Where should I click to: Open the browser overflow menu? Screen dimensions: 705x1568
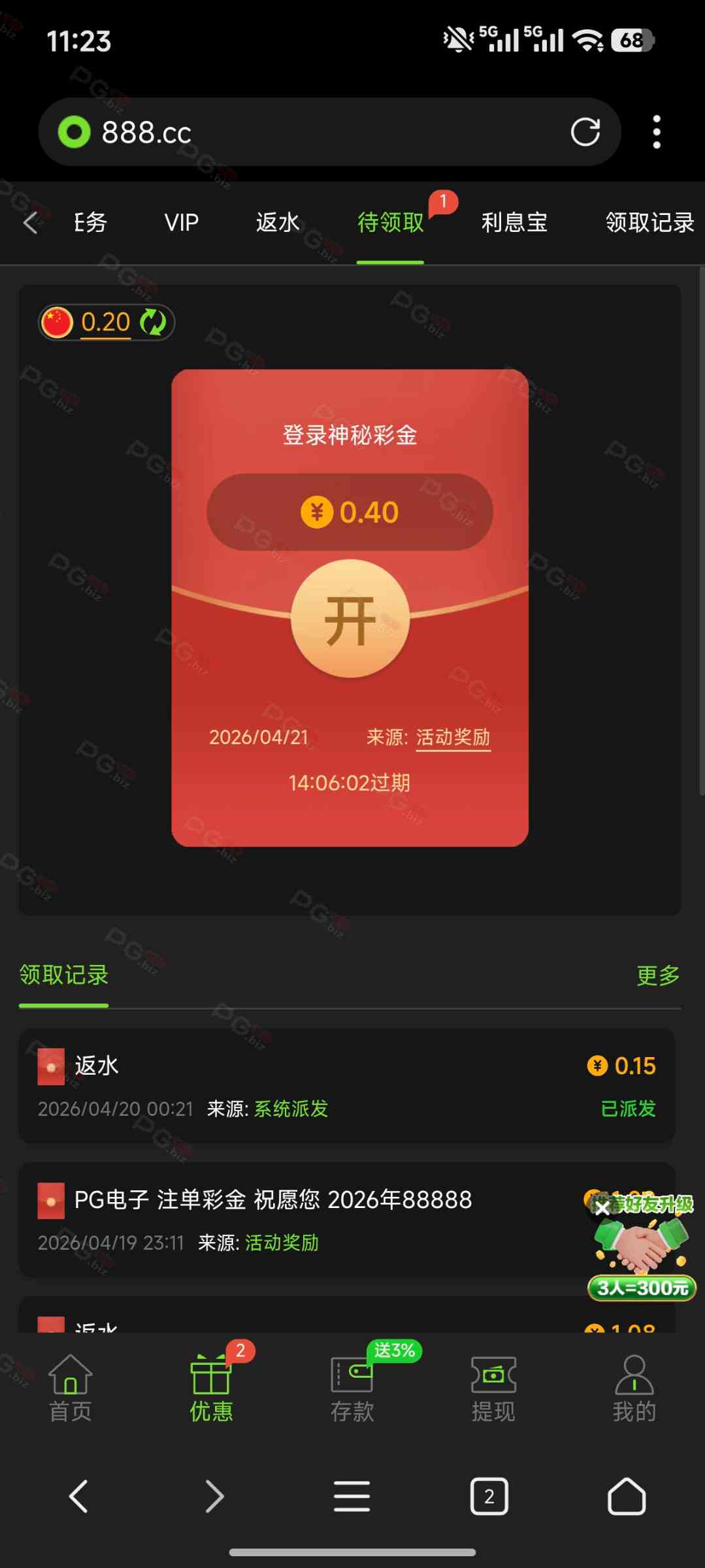point(657,132)
